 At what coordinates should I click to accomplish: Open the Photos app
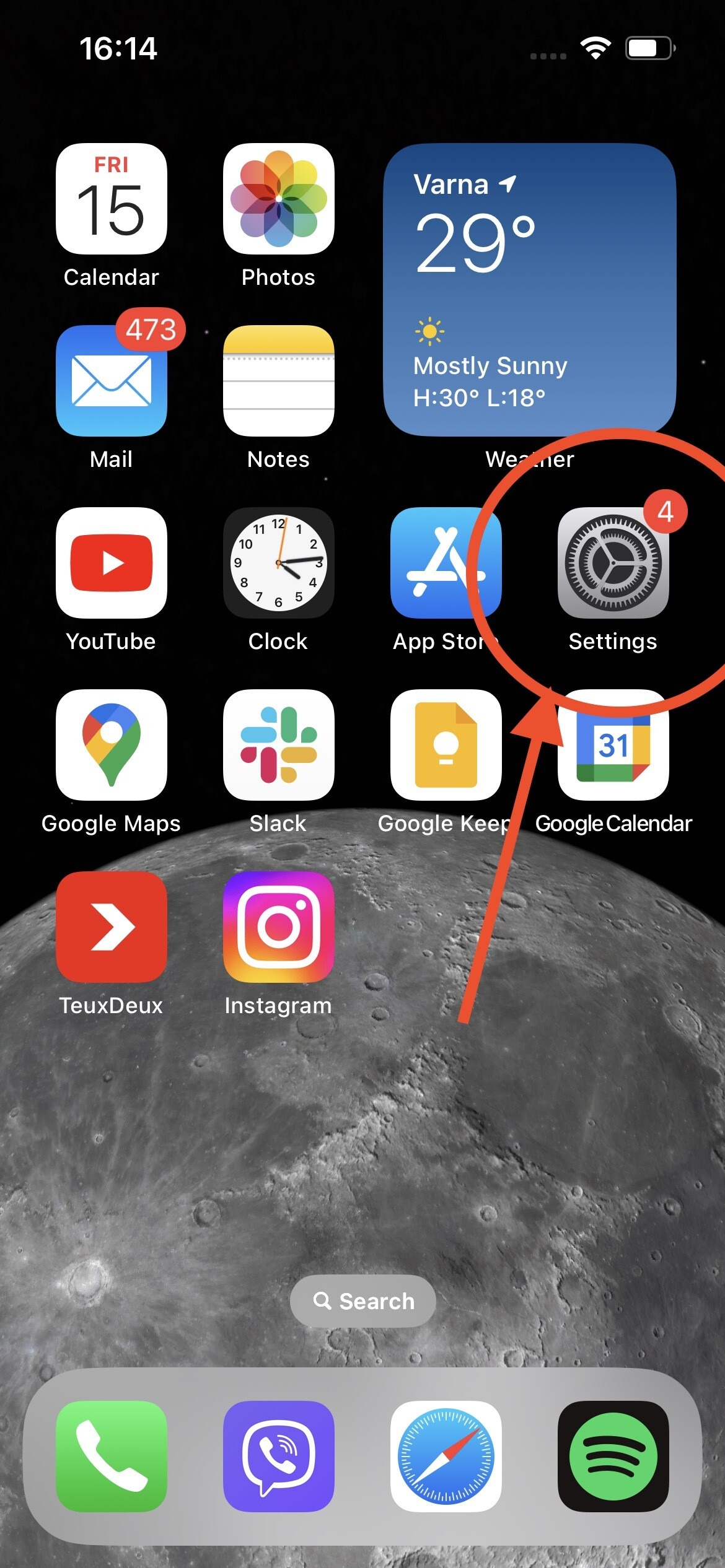(278, 199)
